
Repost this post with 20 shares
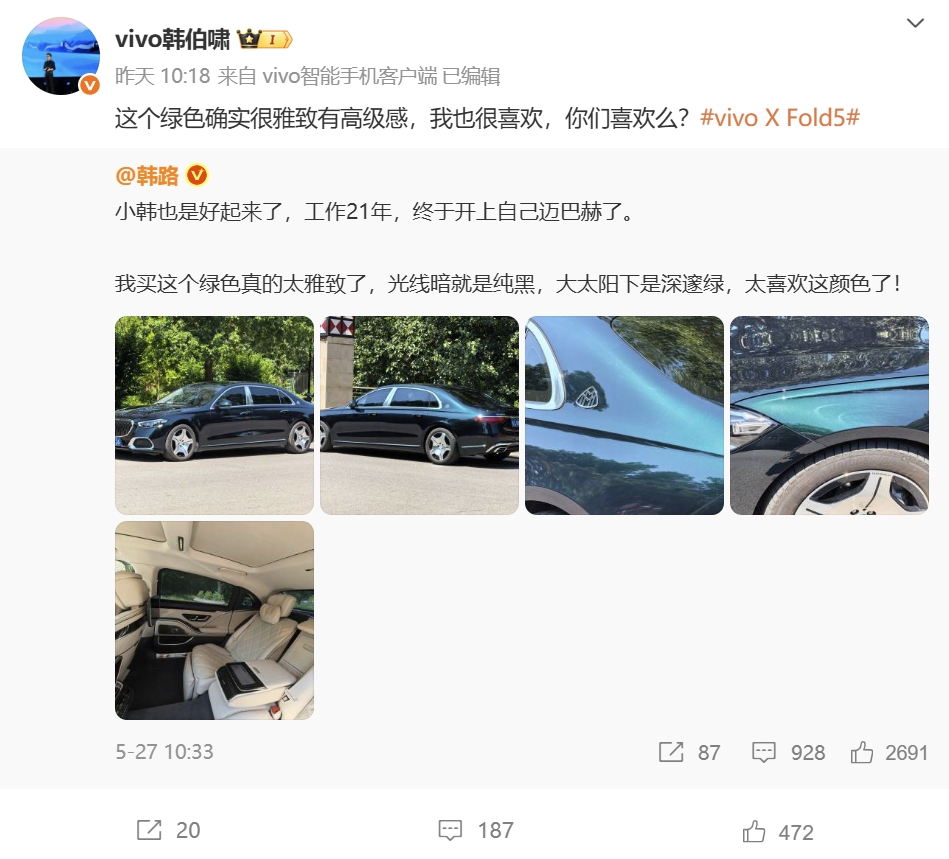168,830
